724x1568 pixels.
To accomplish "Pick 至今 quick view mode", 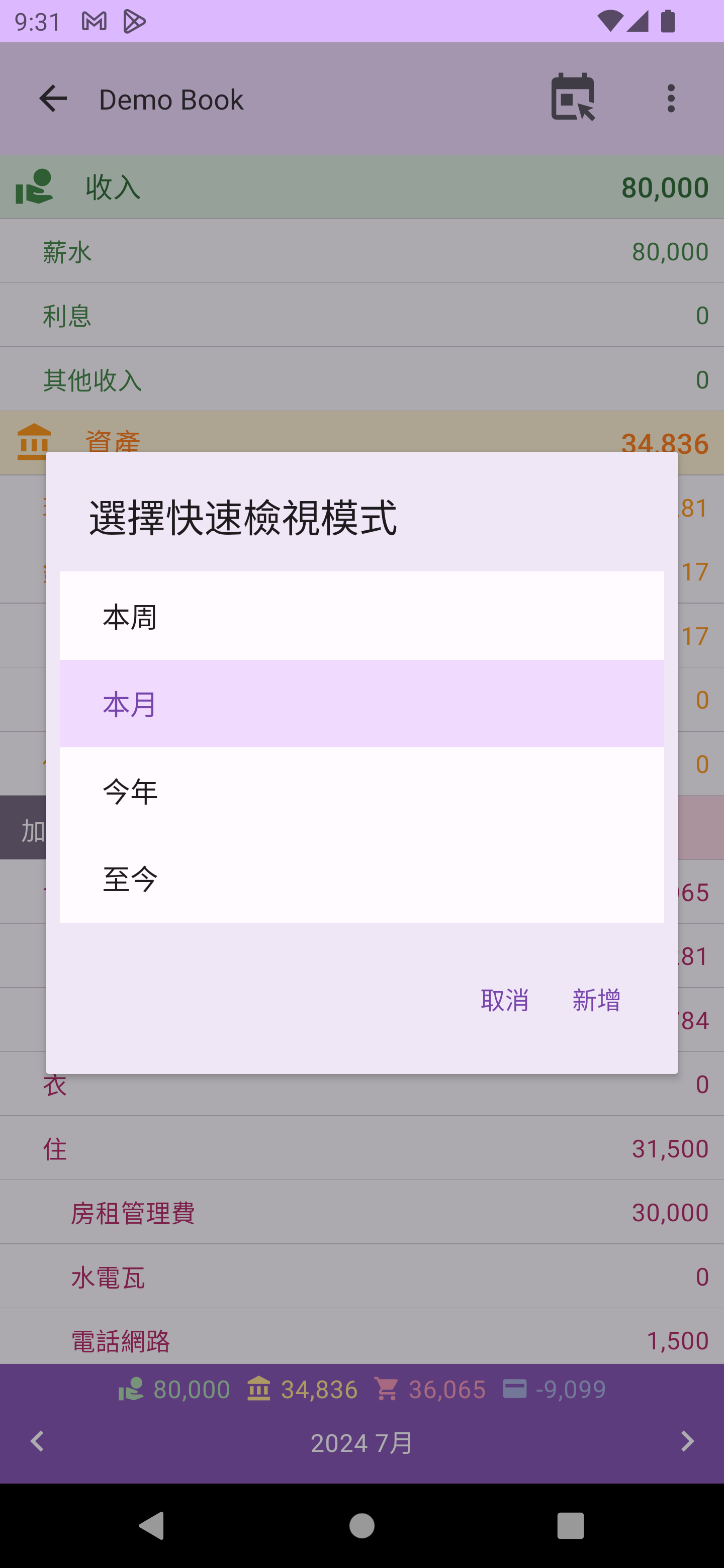I will pyautogui.click(x=361, y=878).
